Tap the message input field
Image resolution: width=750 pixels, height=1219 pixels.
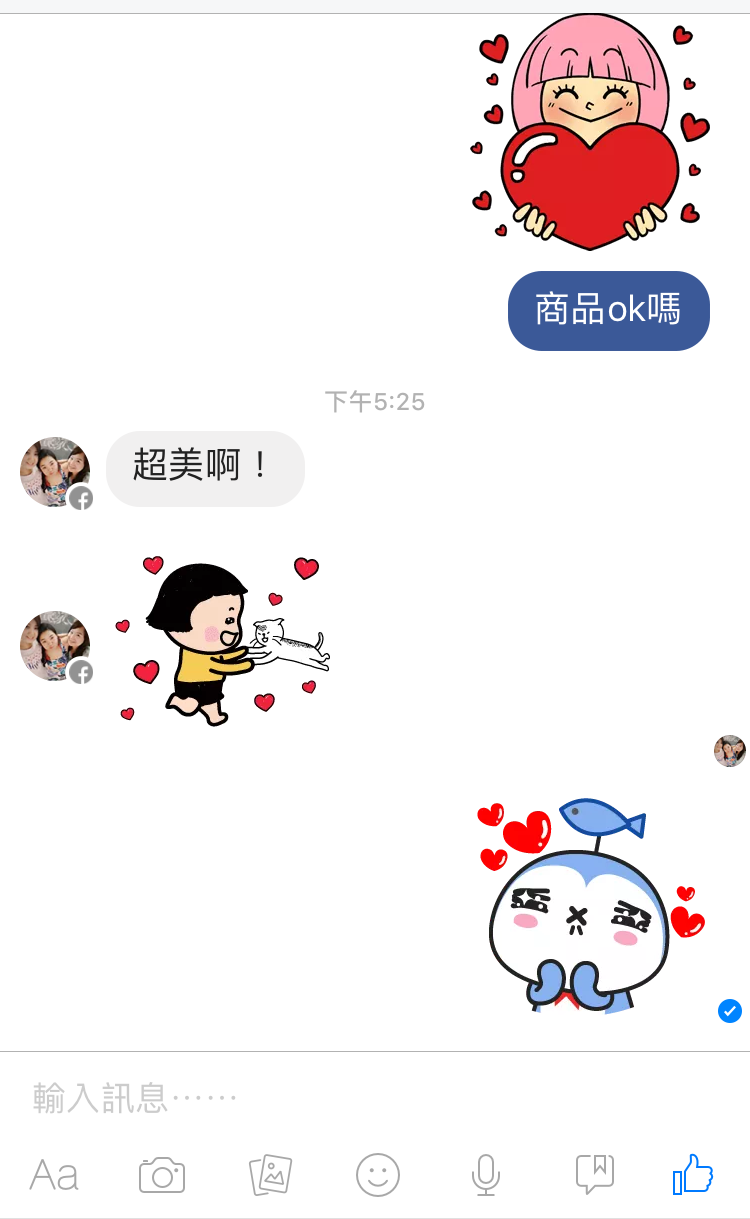point(375,1098)
